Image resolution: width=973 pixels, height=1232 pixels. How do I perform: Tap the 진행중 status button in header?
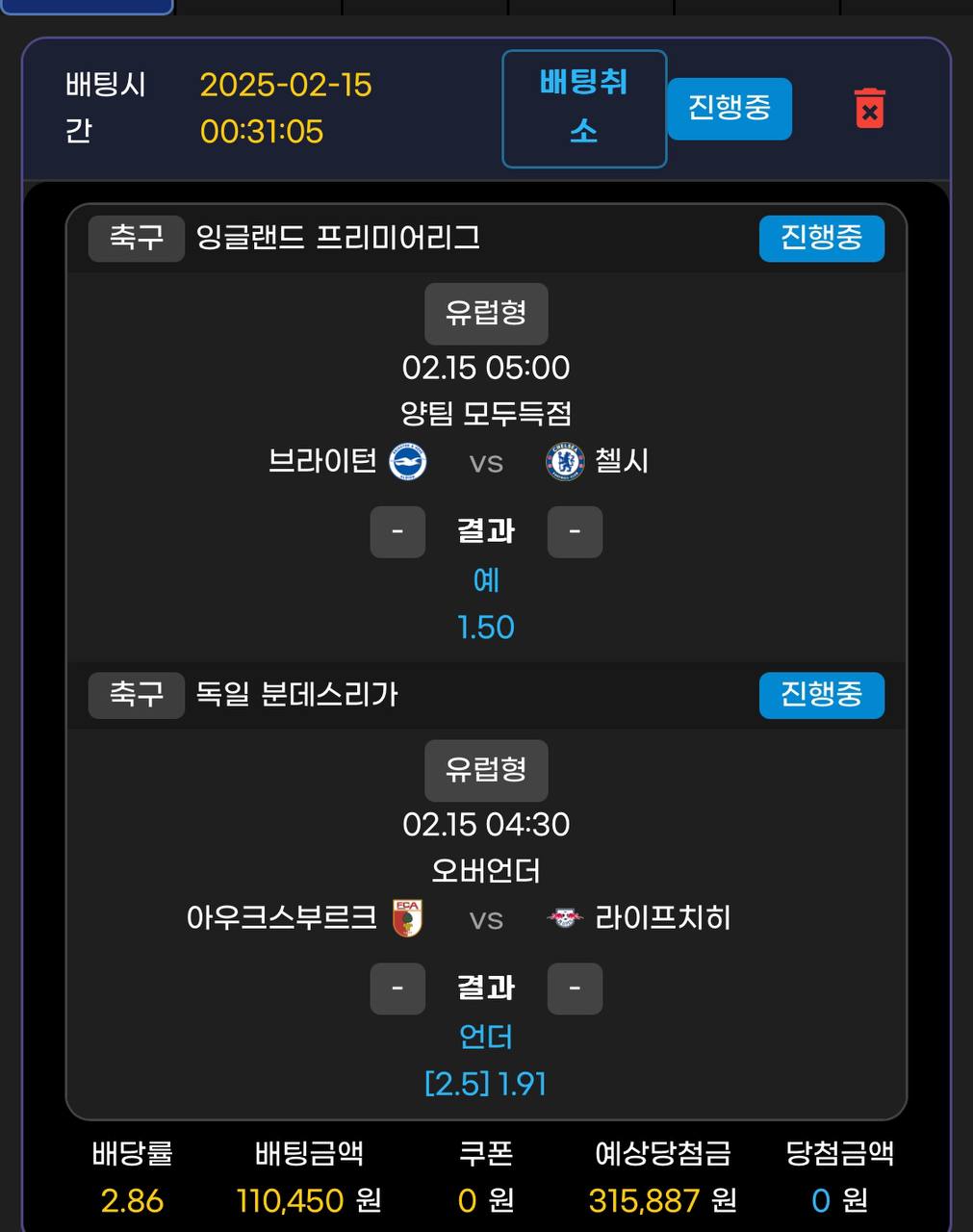729,108
